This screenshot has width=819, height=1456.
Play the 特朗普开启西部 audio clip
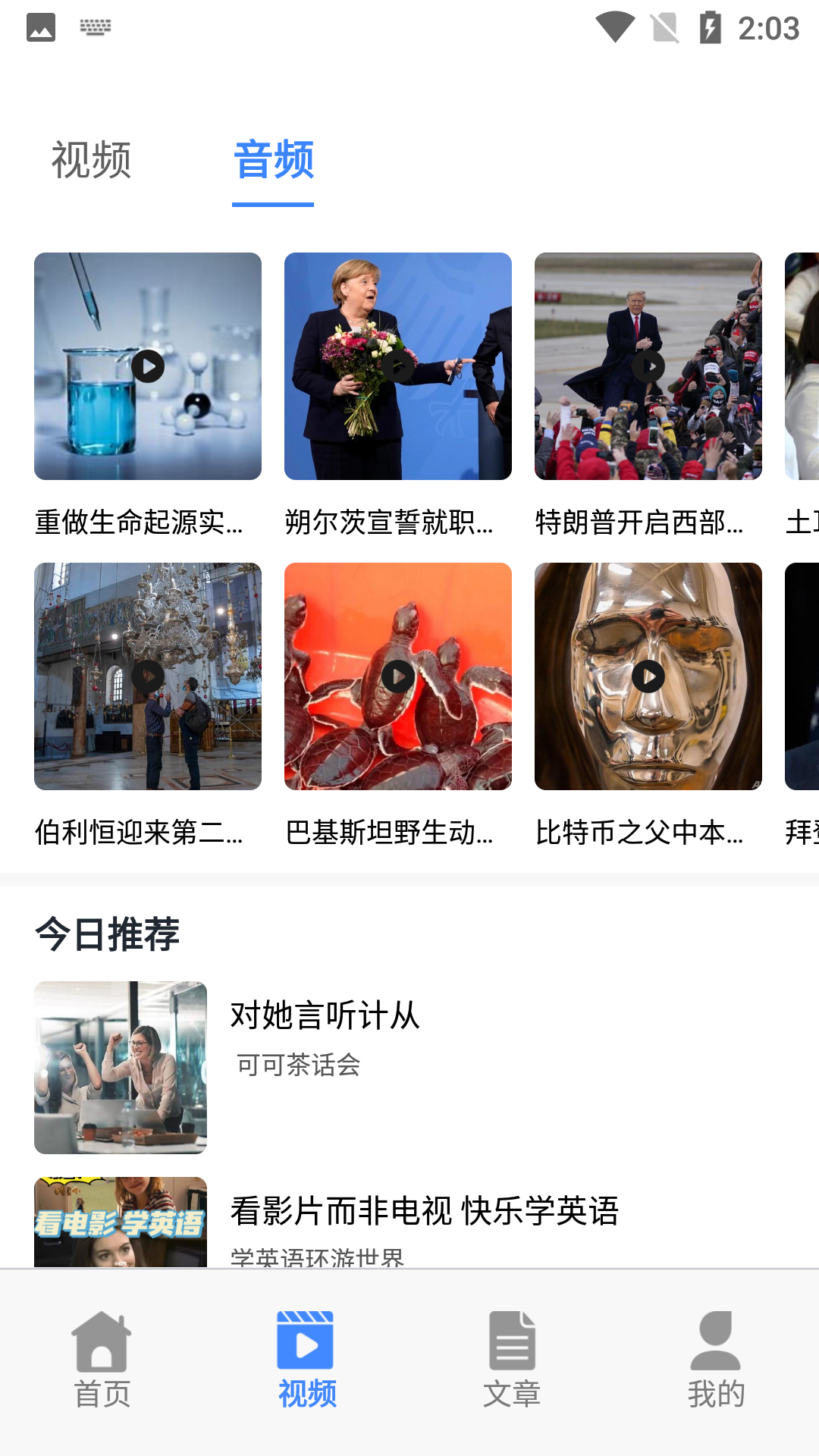point(648,366)
